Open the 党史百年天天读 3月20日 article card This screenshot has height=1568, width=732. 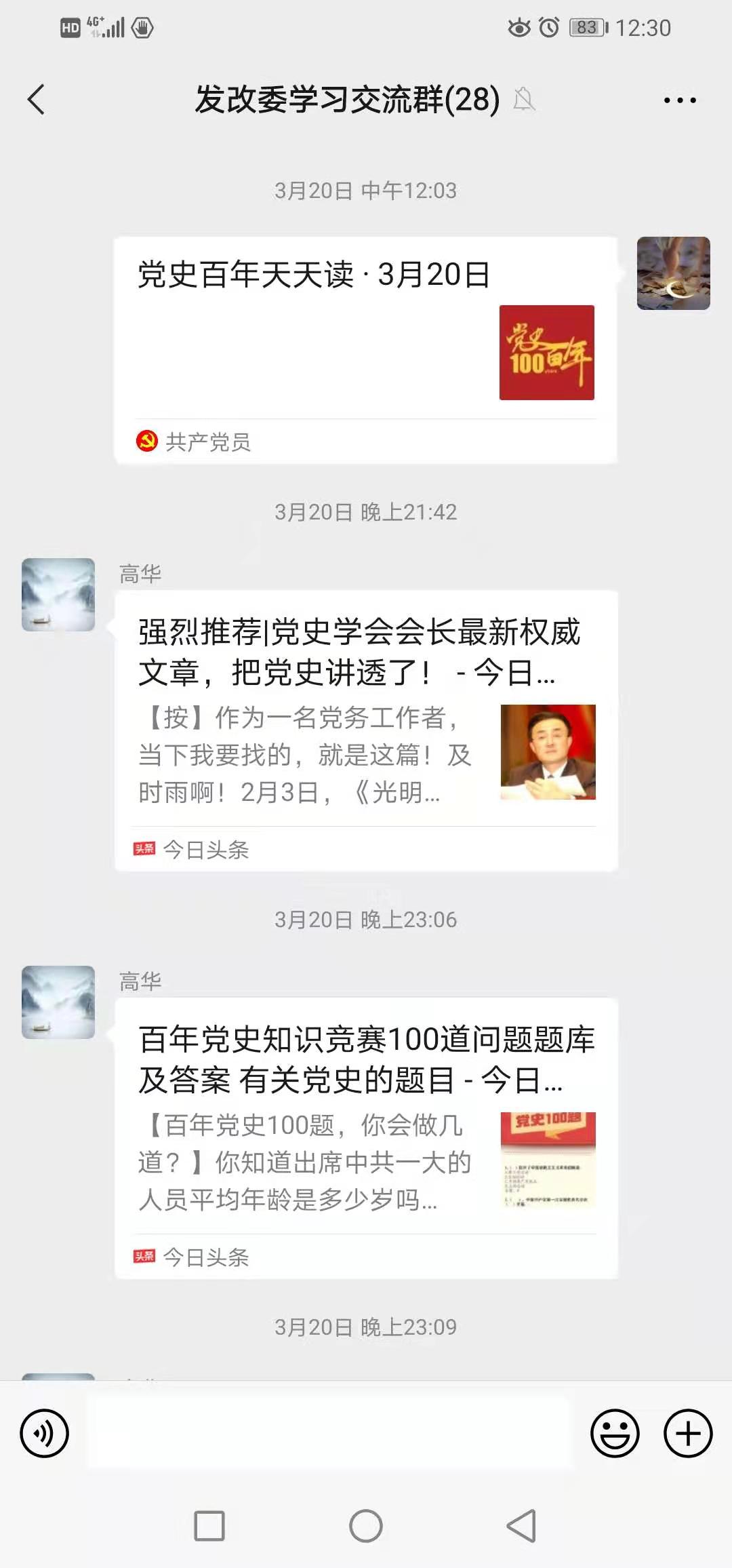tap(366, 350)
